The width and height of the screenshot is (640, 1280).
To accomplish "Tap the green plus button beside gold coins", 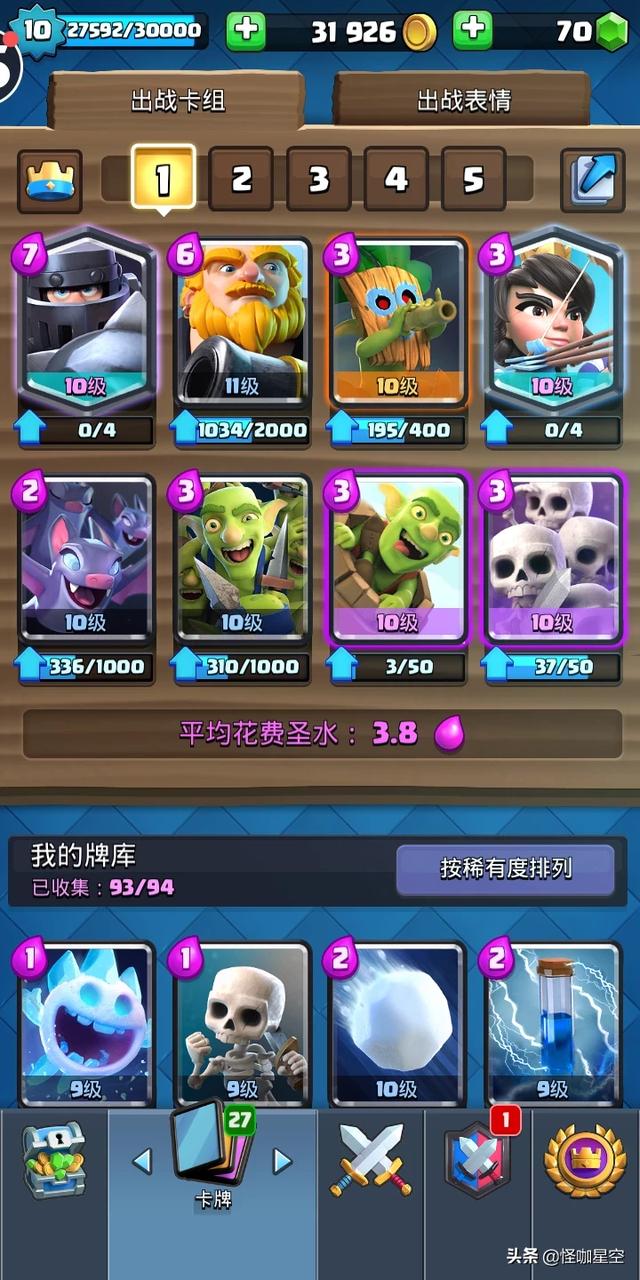I will tap(246, 32).
